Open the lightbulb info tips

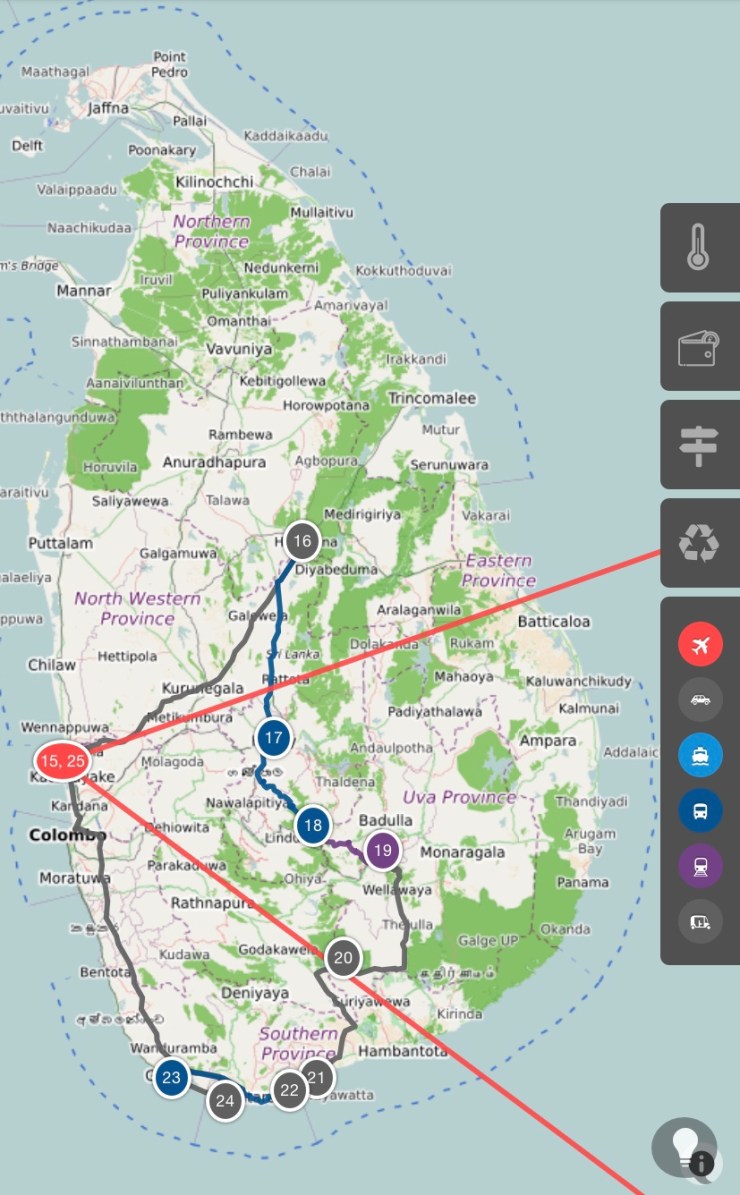[x=685, y=1150]
